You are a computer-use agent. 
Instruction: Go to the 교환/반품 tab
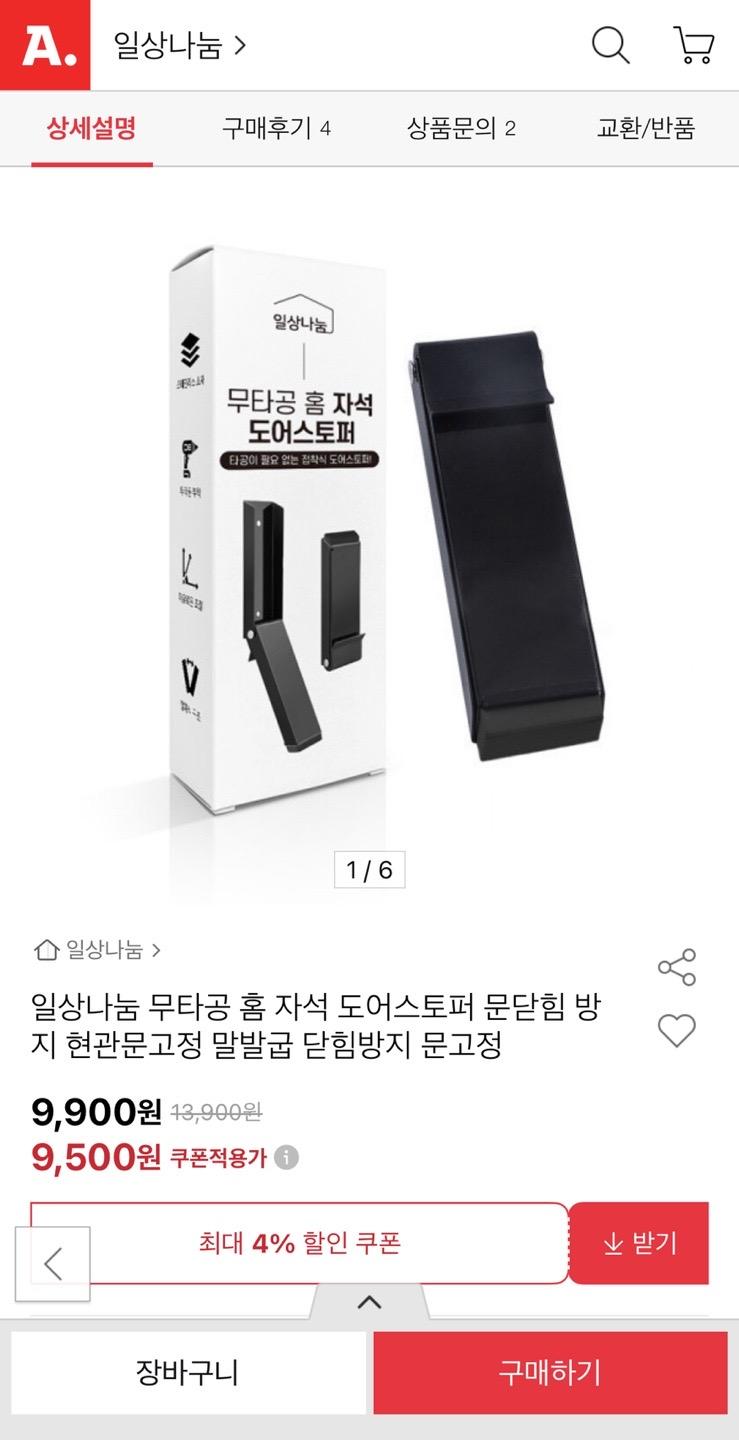pos(645,128)
